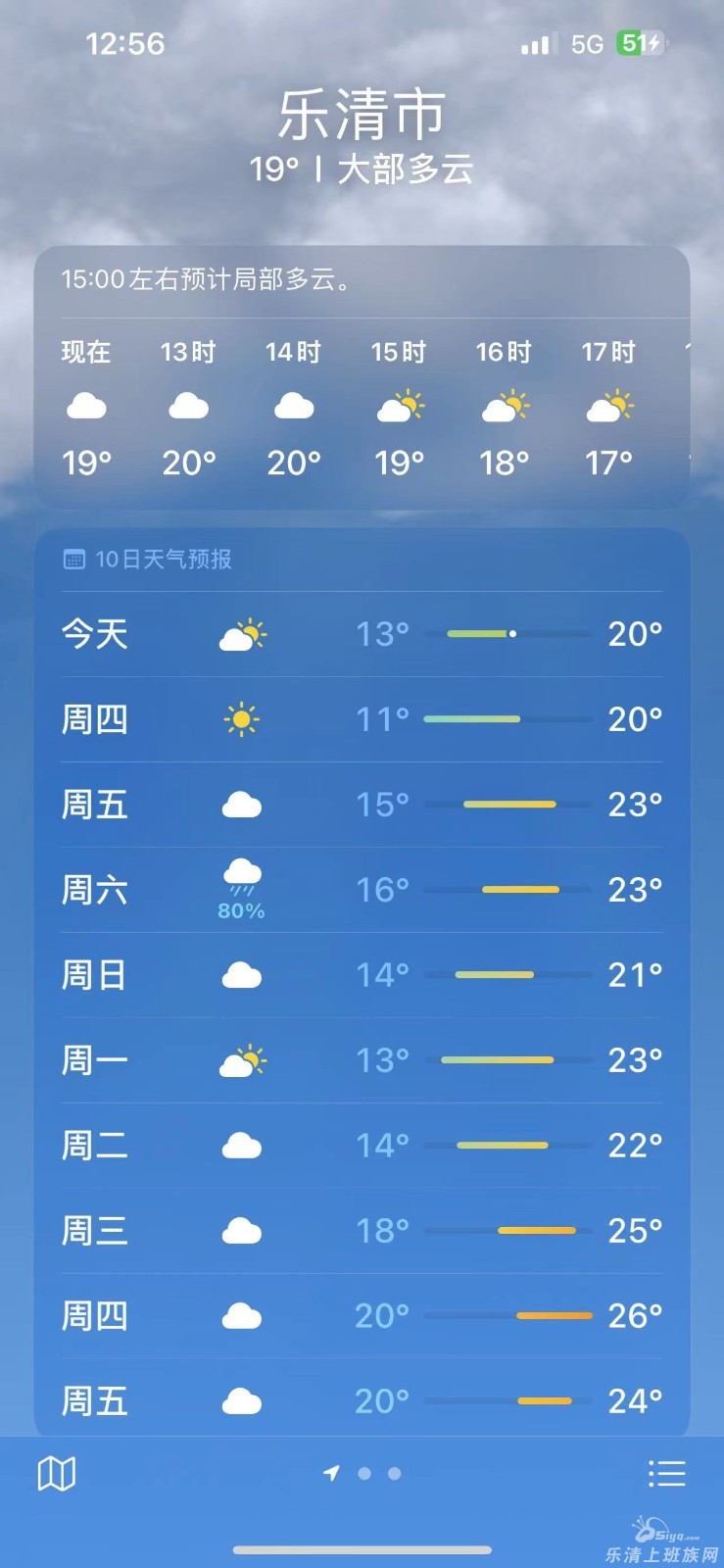The image size is (724, 1568).
Task: View 周日 forecast details
Action: pos(362,975)
